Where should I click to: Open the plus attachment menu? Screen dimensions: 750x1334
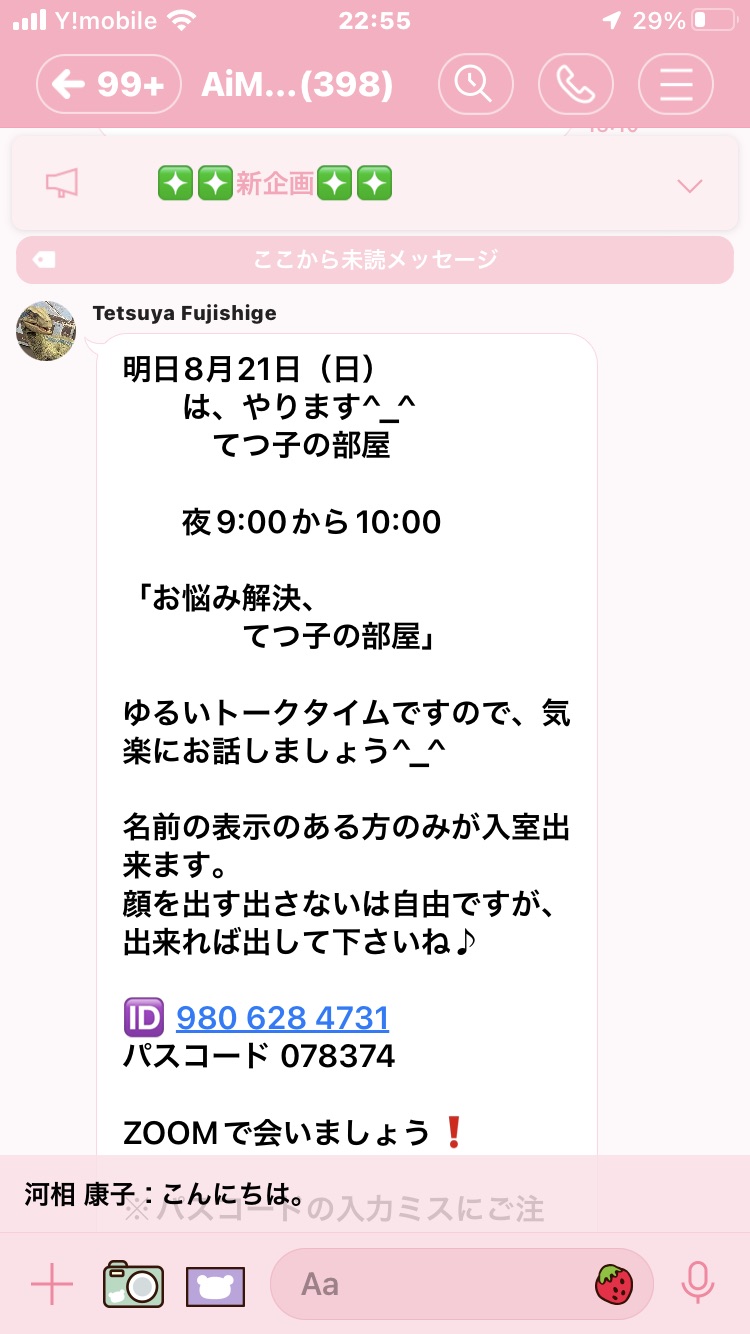pos(52,1284)
